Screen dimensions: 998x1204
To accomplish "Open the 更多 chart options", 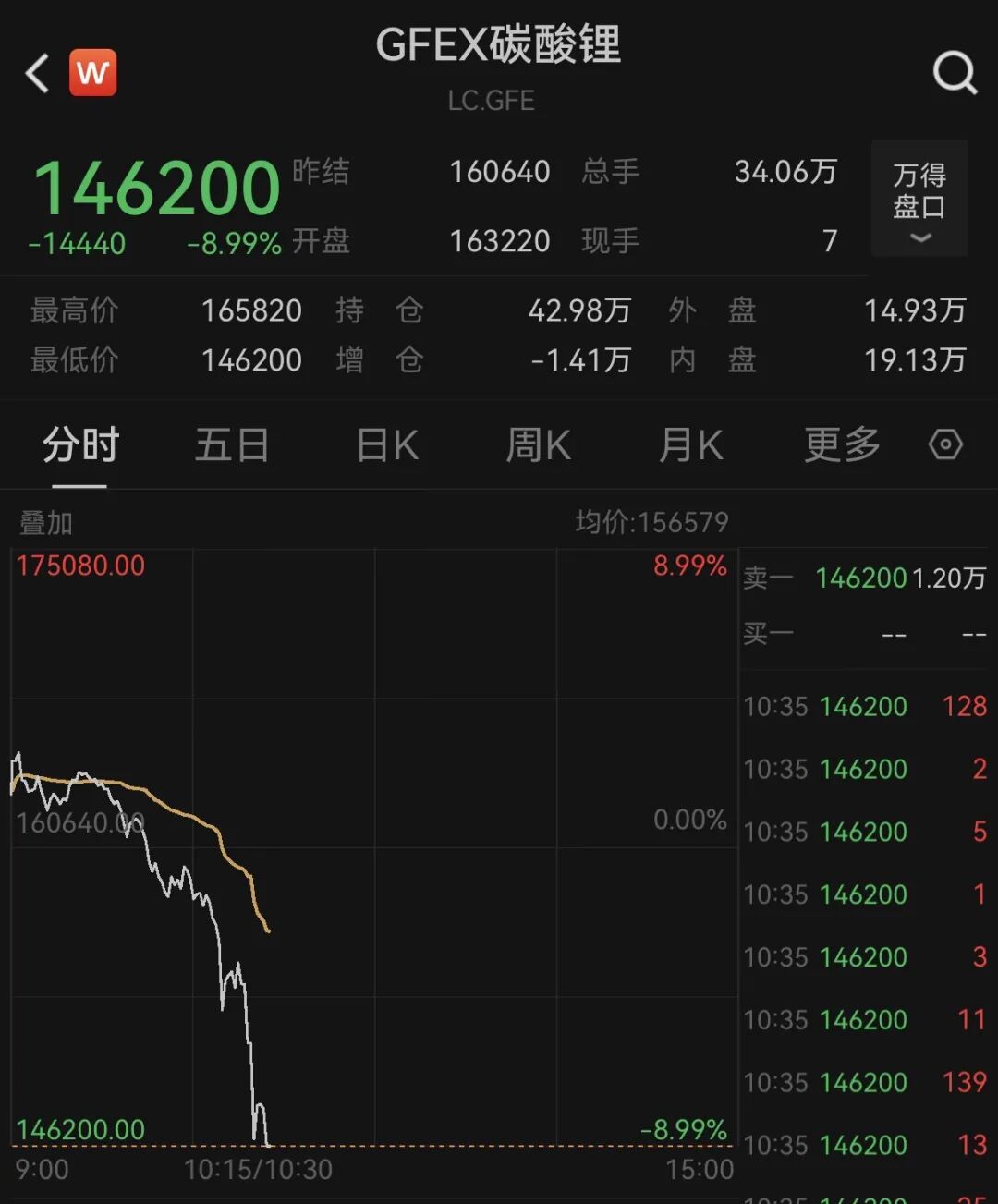I will 841,445.
